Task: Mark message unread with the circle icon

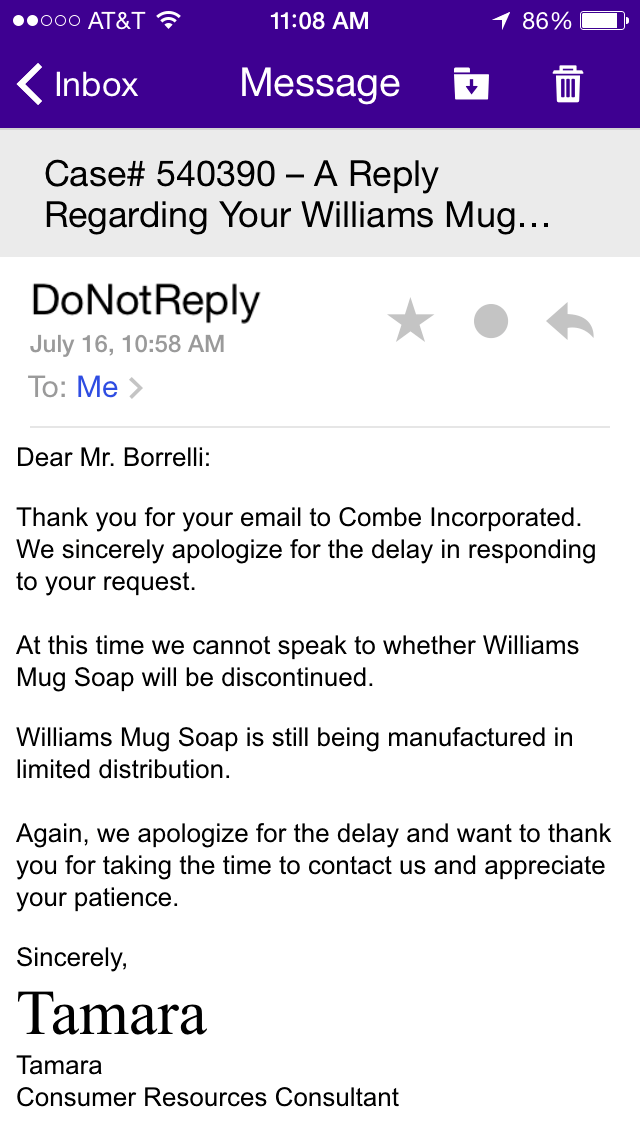Action: click(x=490, y=322)
